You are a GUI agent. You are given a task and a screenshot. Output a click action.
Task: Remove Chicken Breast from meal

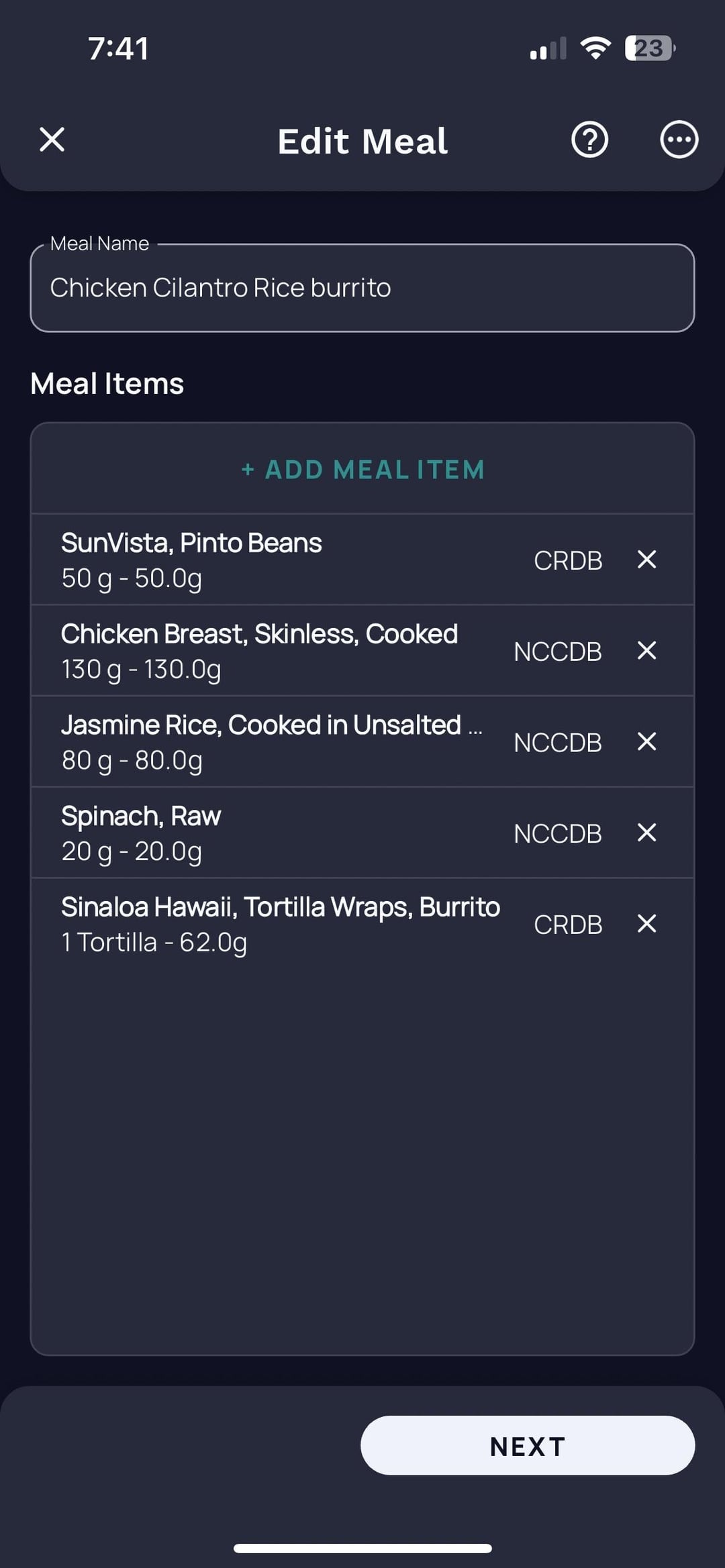(x=646, y=650)
